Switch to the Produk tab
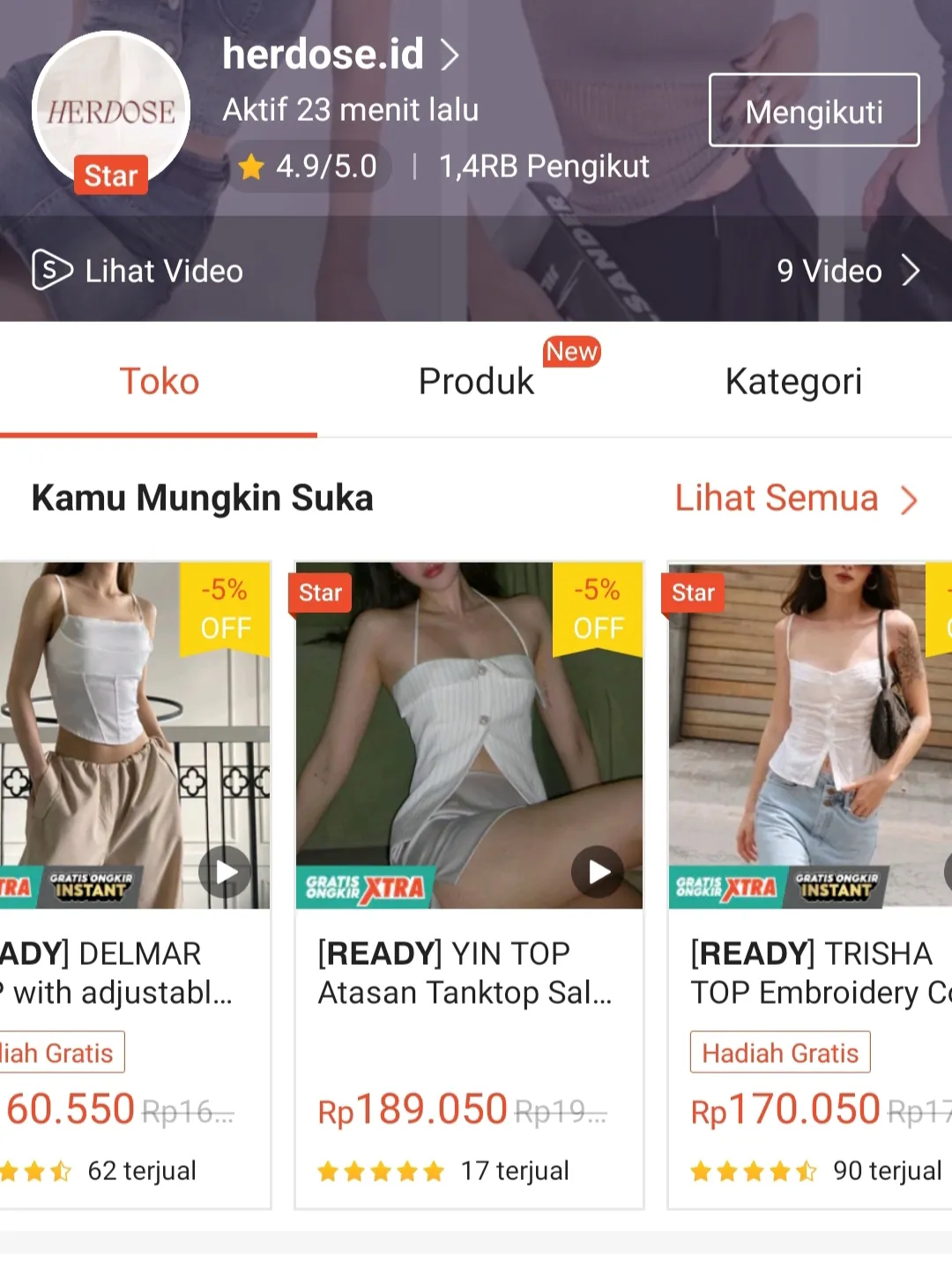Screen dimensions: 952x1270 pyautogui.click(x=476, y=382)
